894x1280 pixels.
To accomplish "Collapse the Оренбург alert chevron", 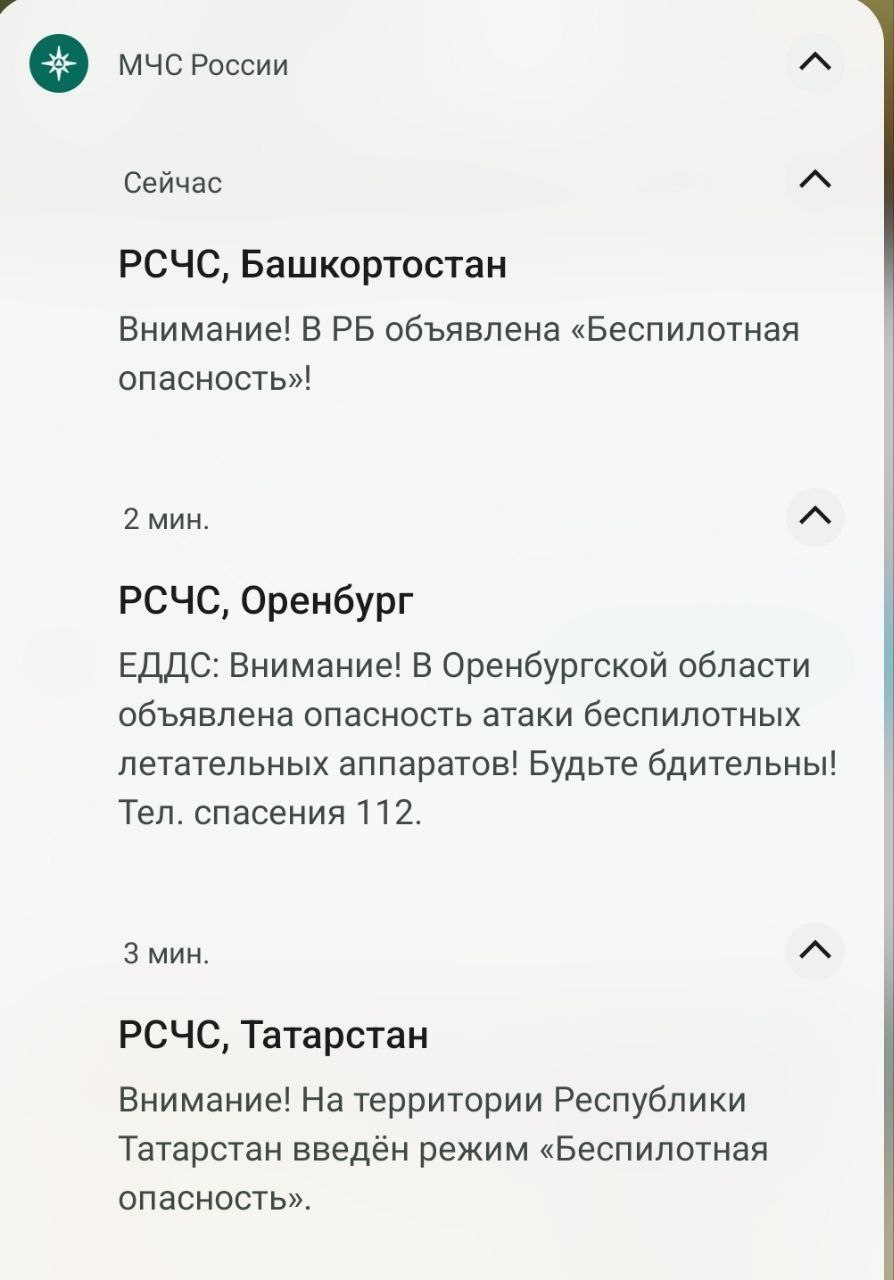I will 816,516.
